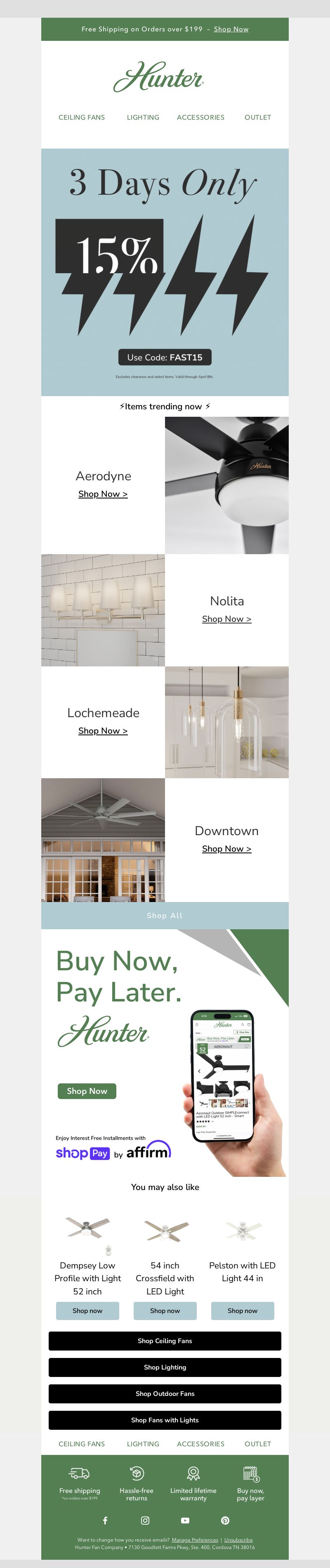Shop now for Dempsey Low Profile fan
The image size is (330, 1568).
pyautogui.click(x=87, y=1311)
